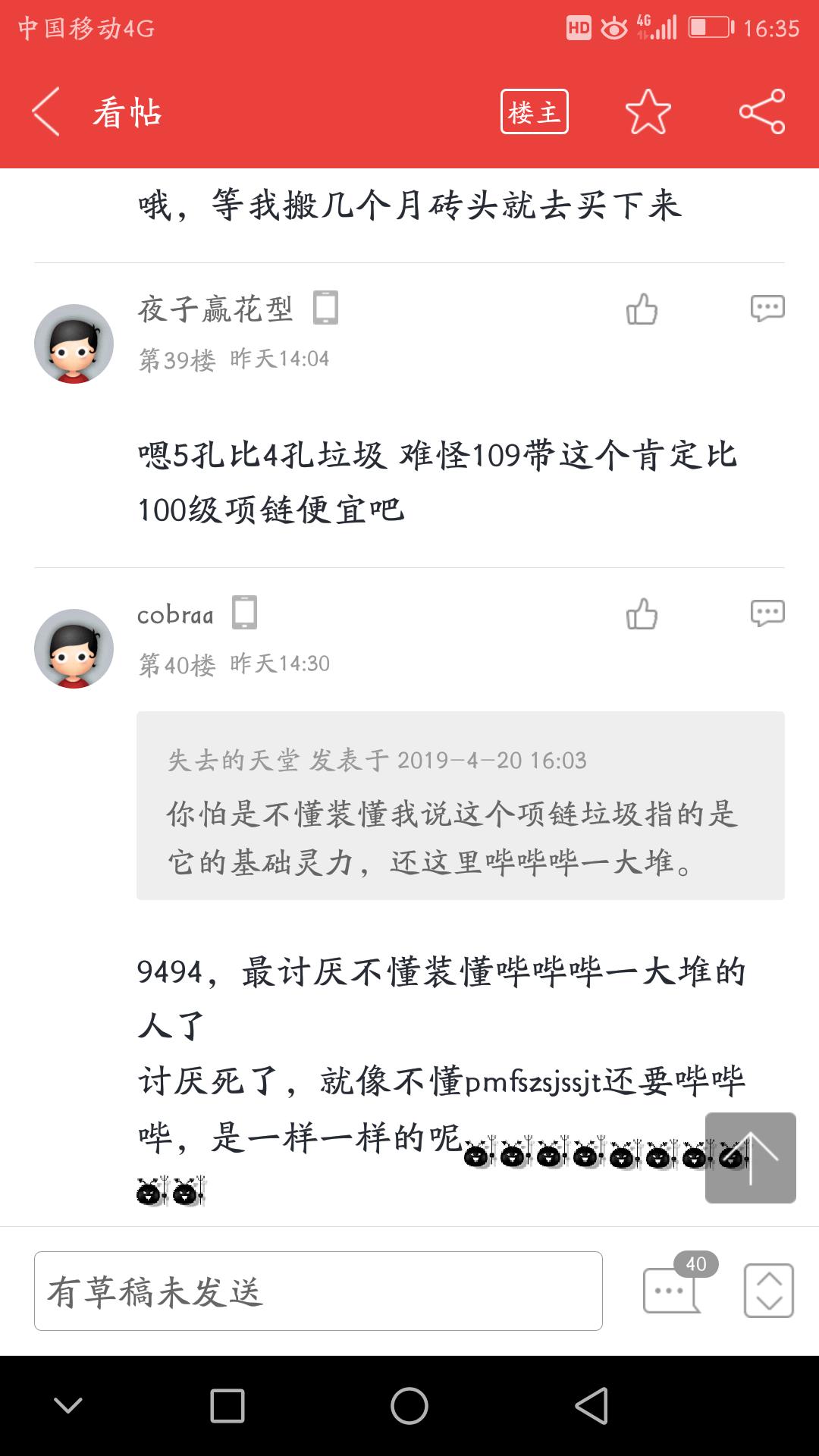Open the page jump arrows icon
This screenshot has width=819, height=1456.
click(x=769, y=1291)
